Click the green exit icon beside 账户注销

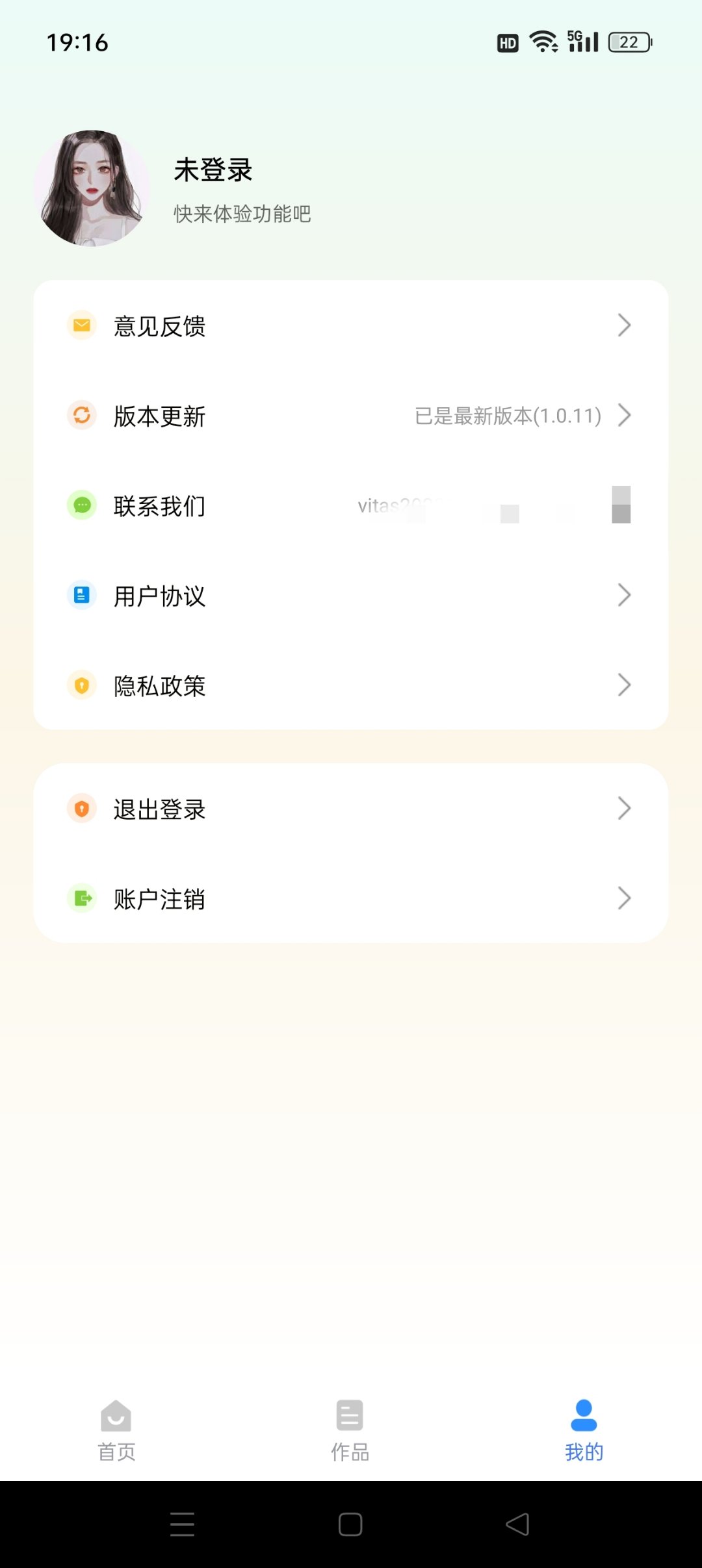click(x=81, y=899)
